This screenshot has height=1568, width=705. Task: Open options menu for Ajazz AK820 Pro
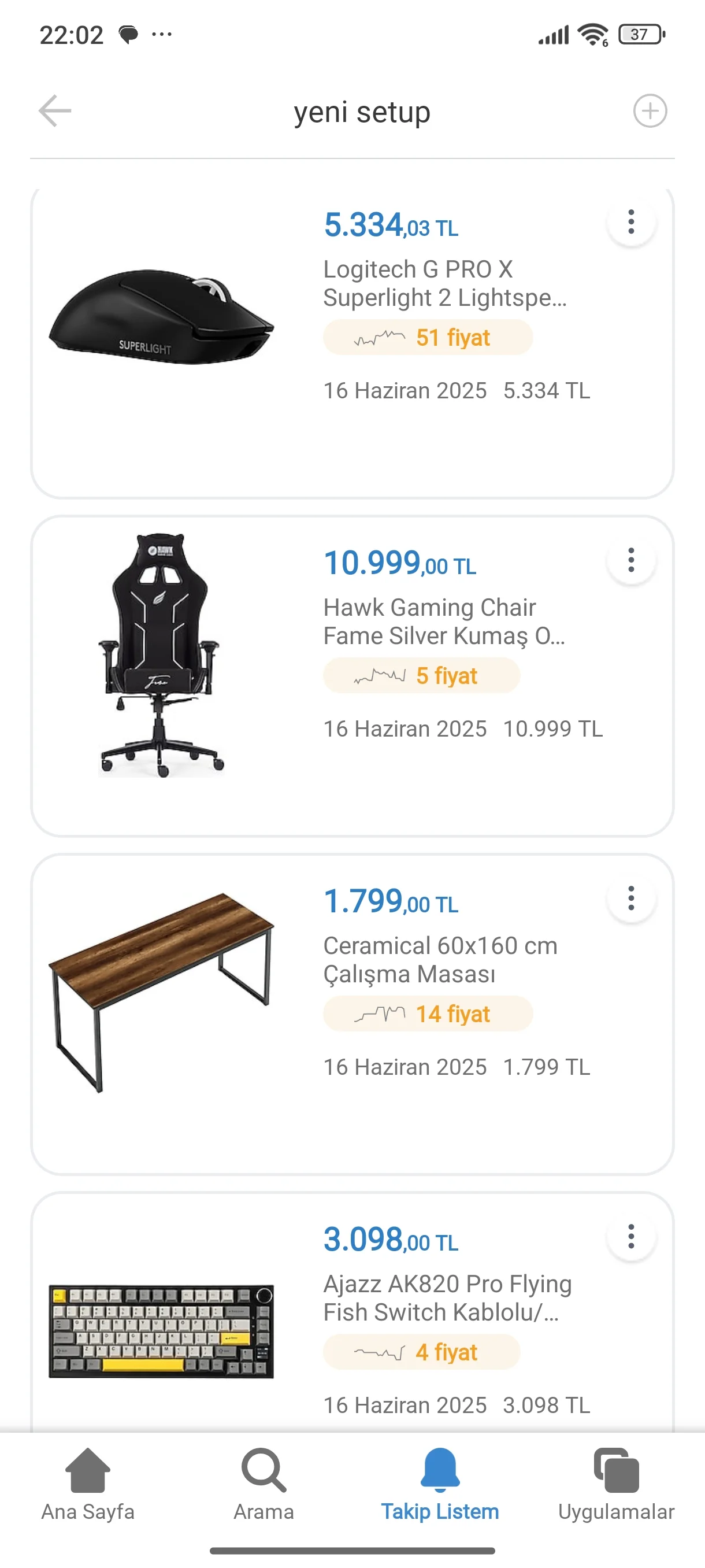click(631, 1236)
